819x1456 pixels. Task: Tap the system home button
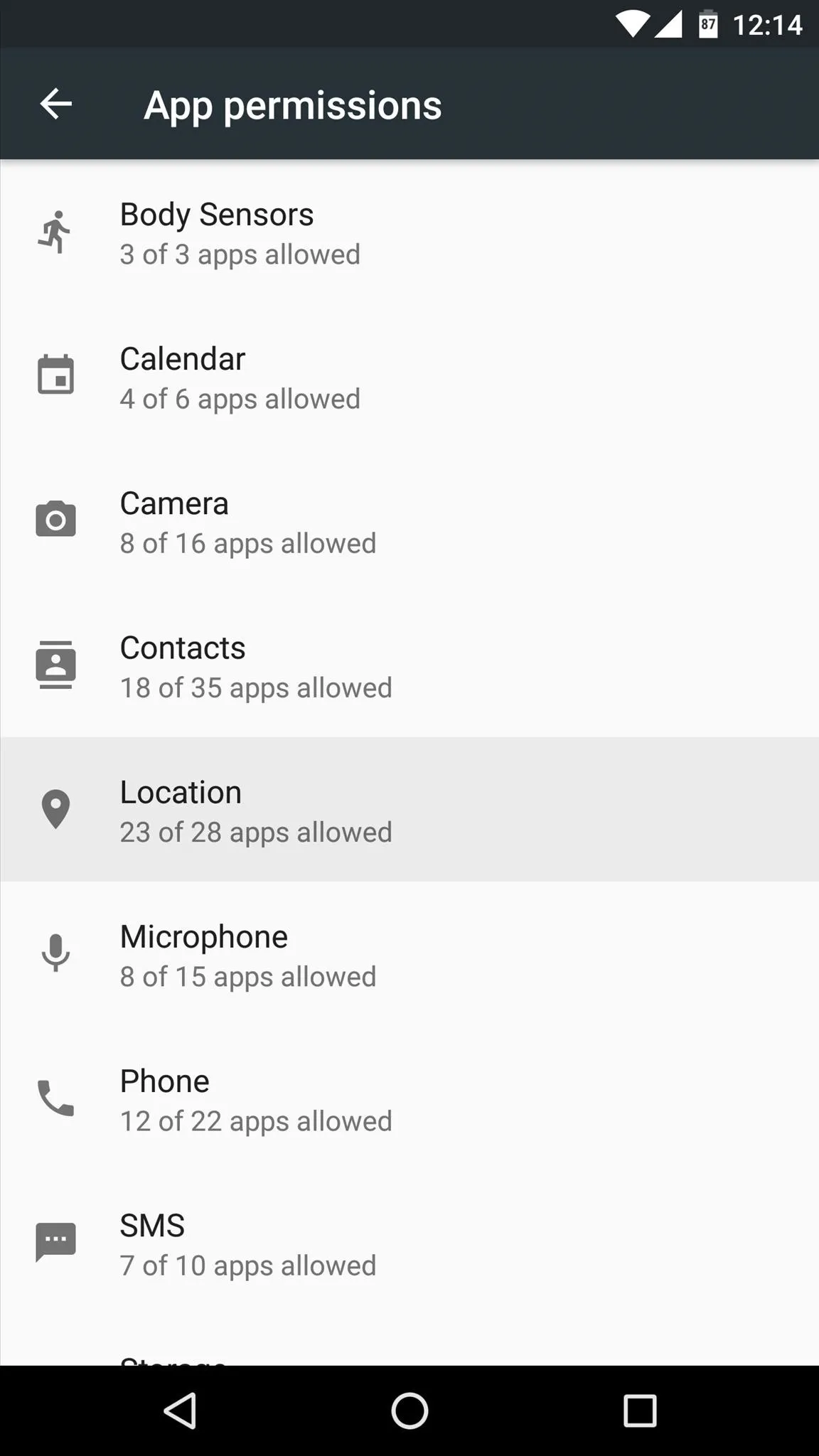click(x=409, y=1410)
